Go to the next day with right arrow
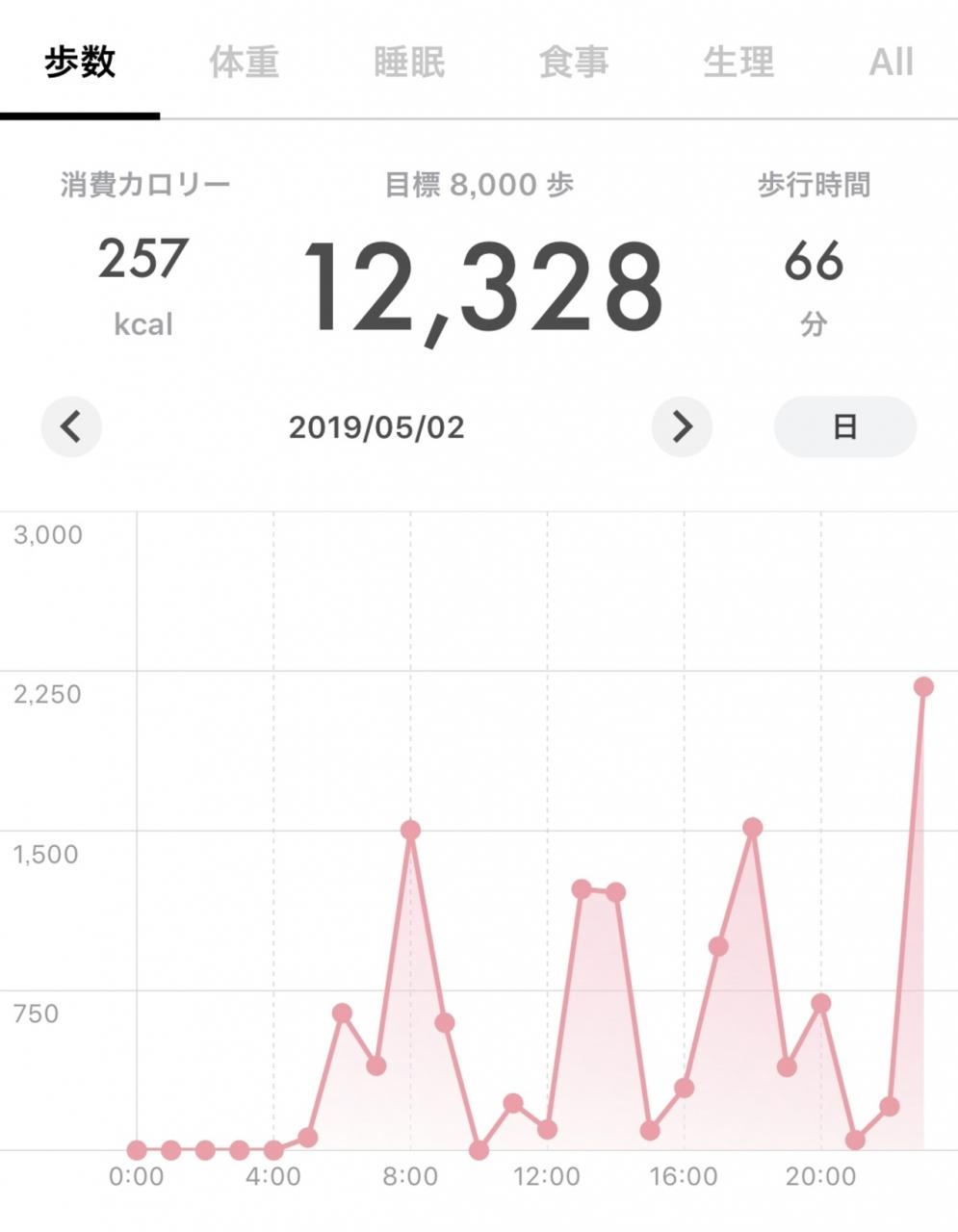This screenshot has width=958, height=1232. [x=682, y=426]
